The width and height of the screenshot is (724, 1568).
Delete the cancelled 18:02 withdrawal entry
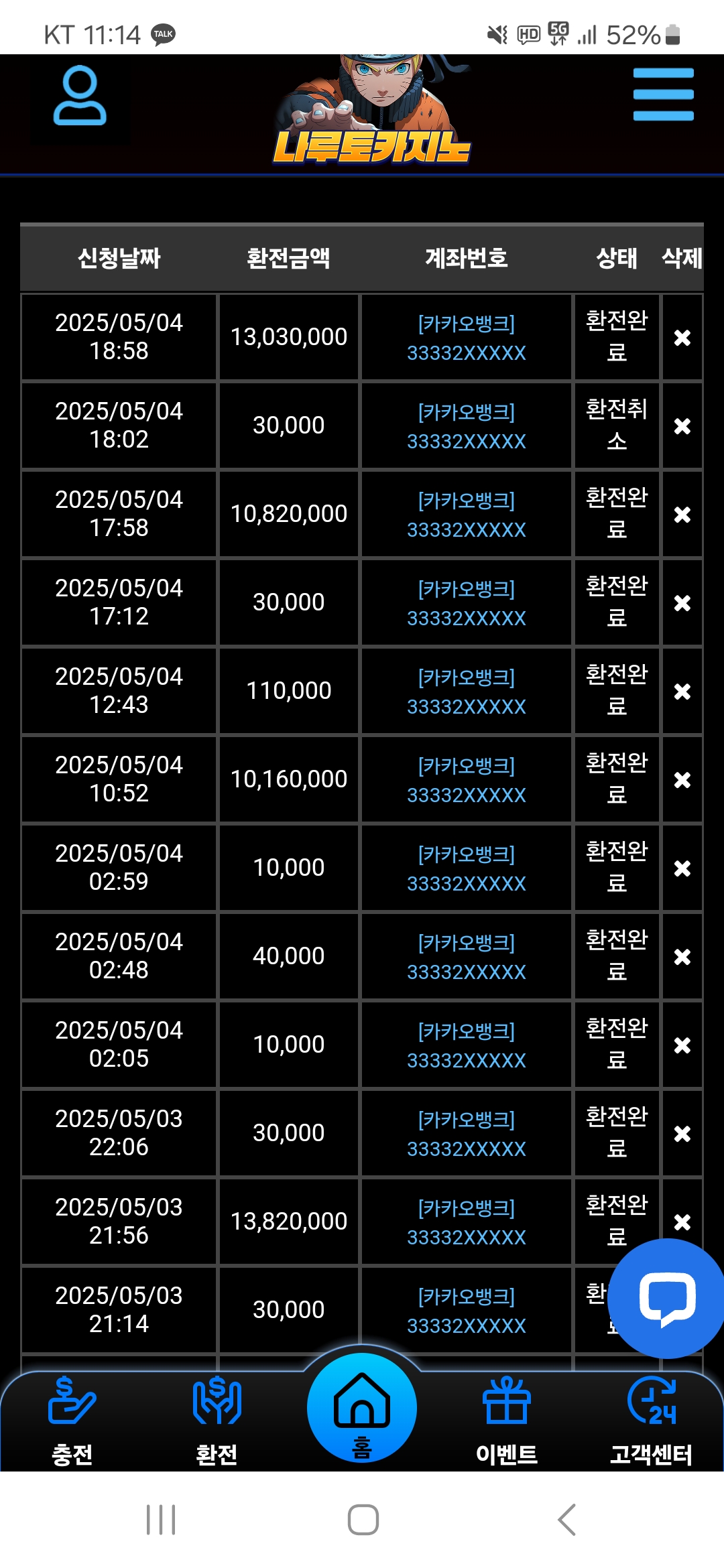682,426
